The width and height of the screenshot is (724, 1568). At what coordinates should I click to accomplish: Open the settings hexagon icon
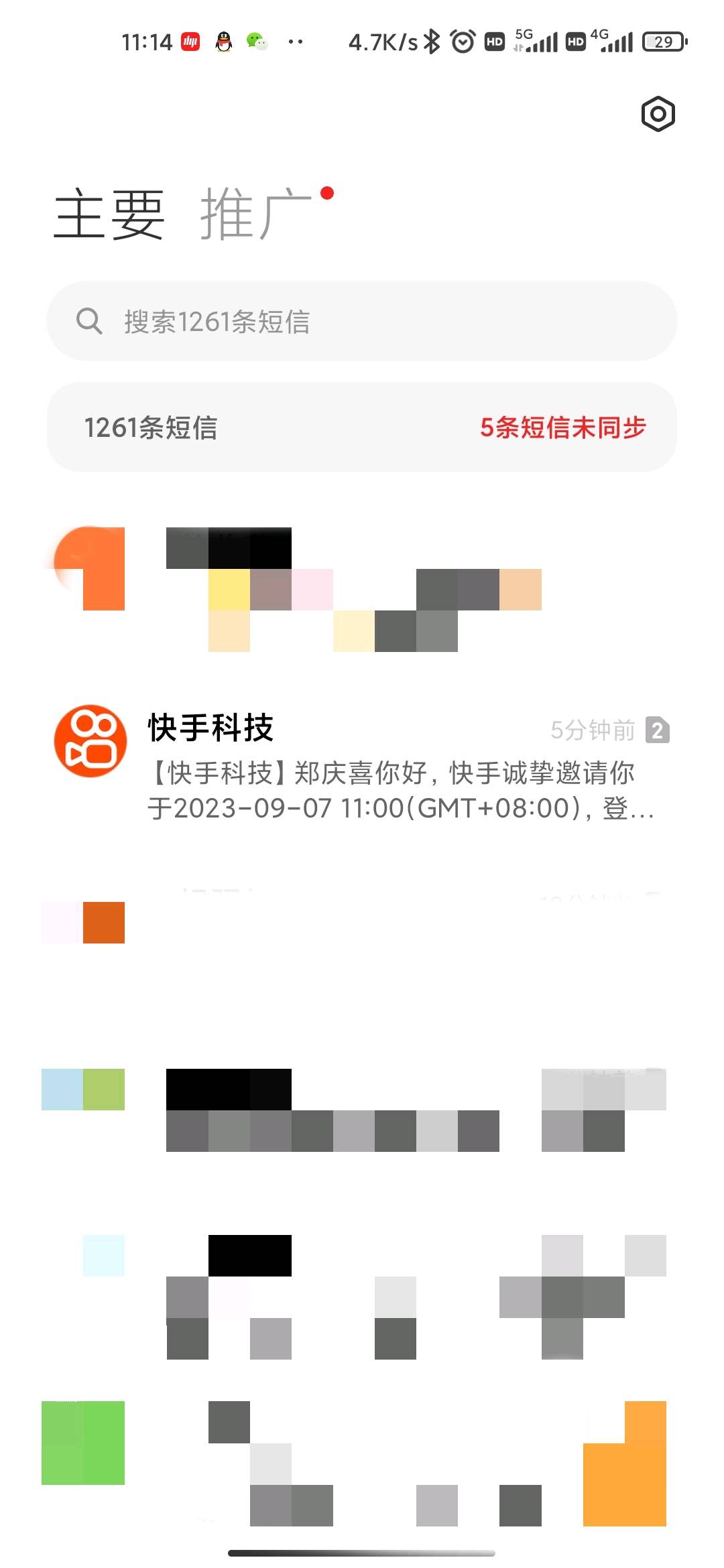[x=658, y=114]
